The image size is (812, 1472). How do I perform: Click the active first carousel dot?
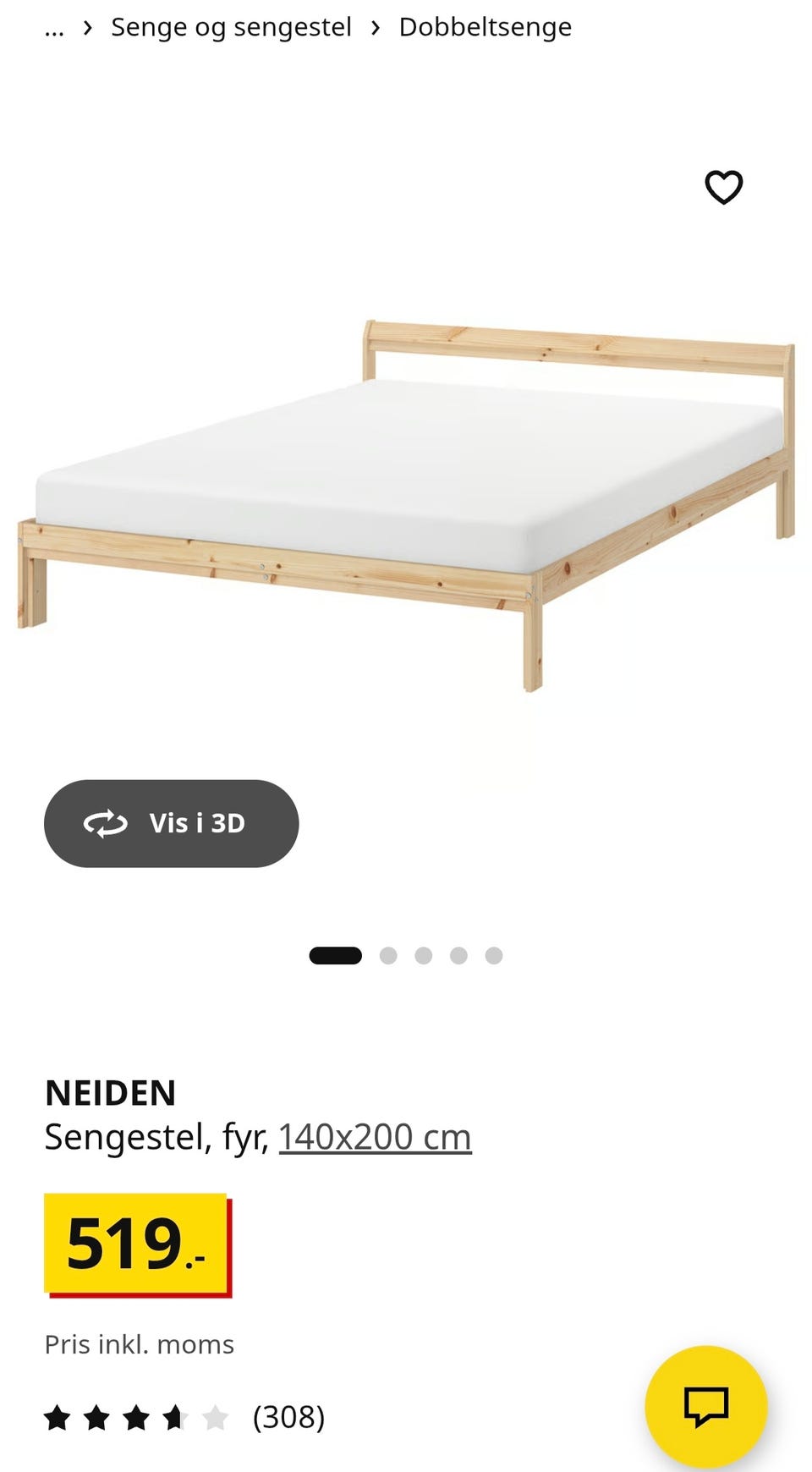tap(336, 954)
